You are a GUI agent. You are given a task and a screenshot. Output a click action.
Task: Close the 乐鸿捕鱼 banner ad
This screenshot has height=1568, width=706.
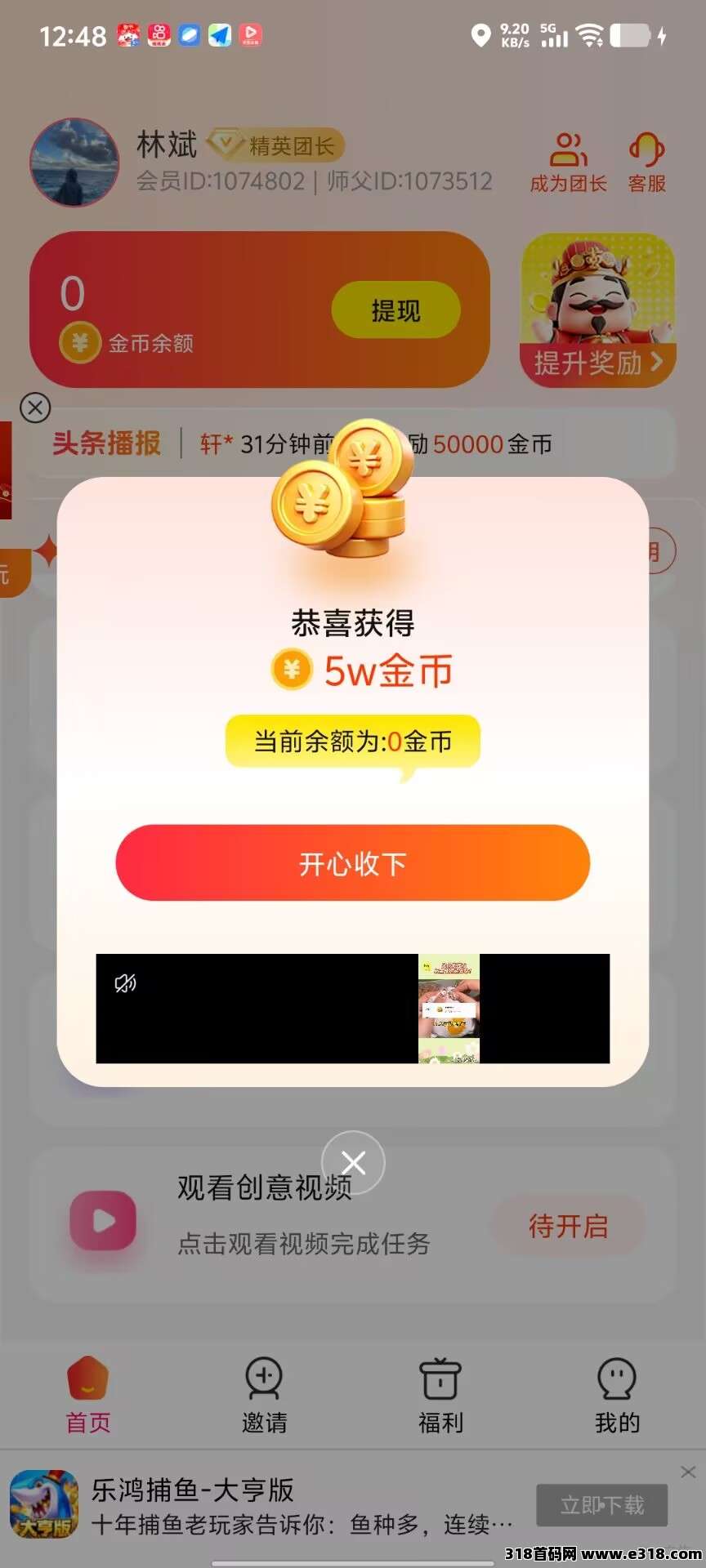[688, 1472]
